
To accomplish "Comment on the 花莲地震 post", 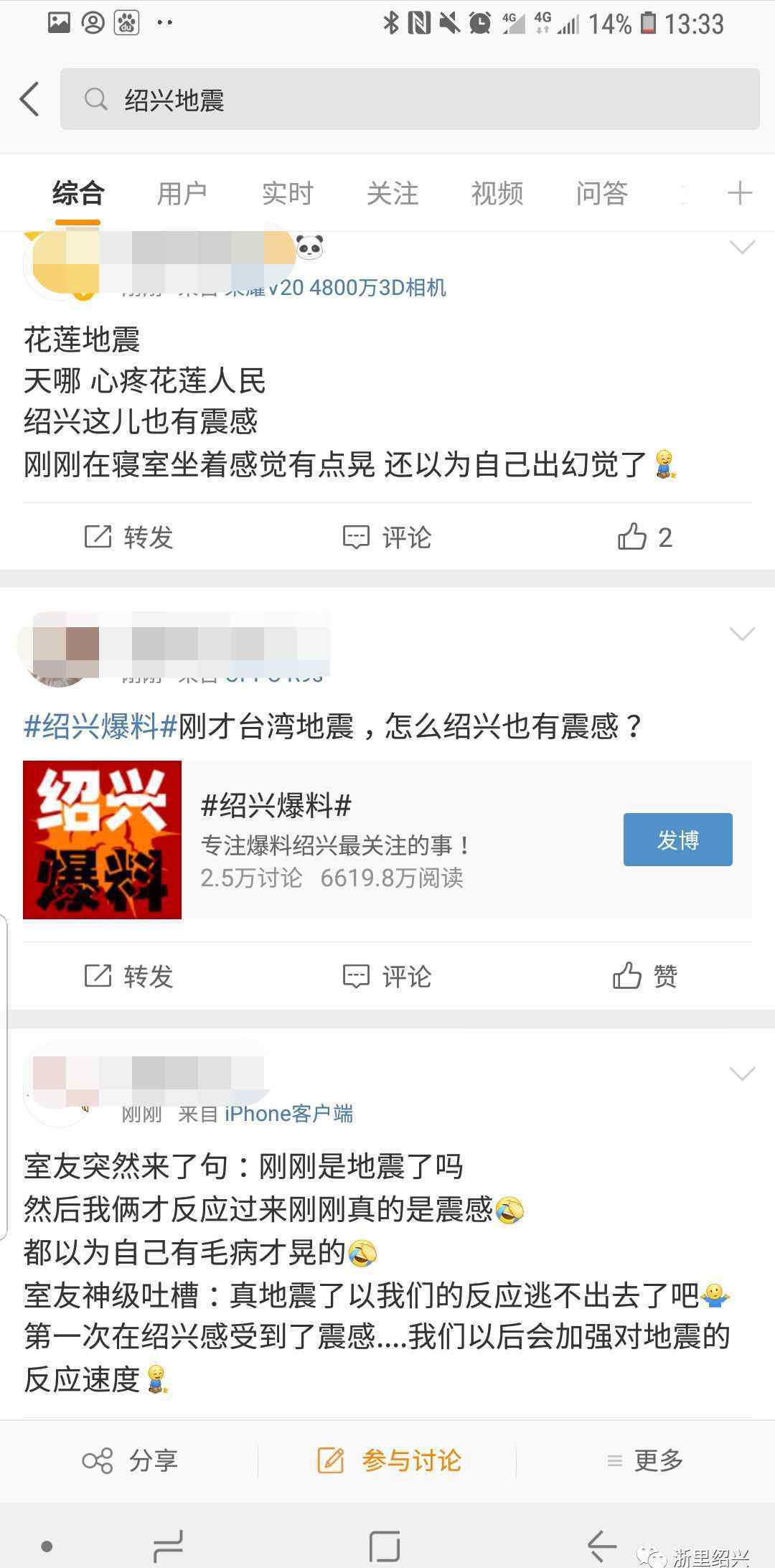I will [387, 537].
